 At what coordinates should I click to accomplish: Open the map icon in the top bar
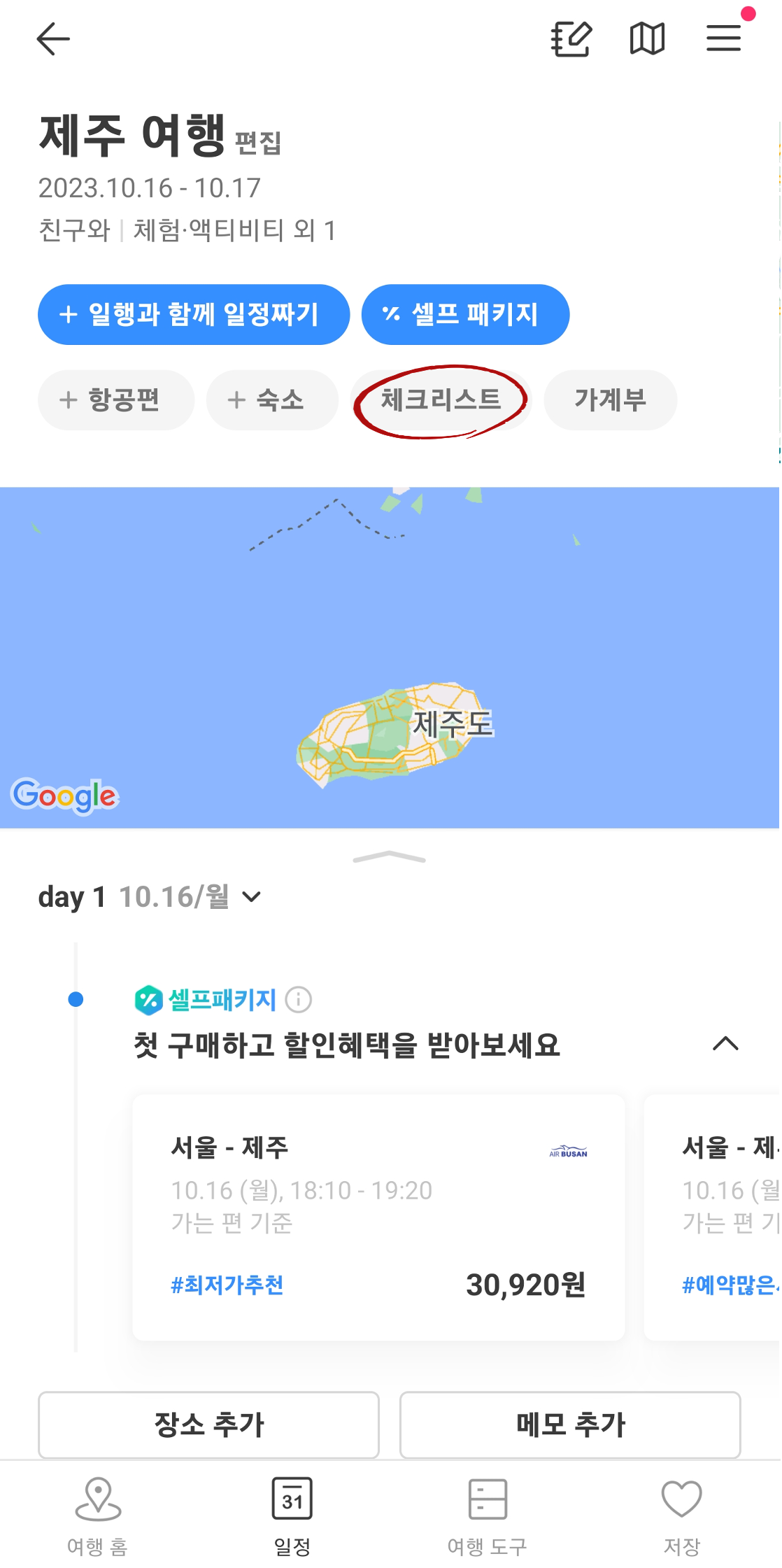(647, 40)
